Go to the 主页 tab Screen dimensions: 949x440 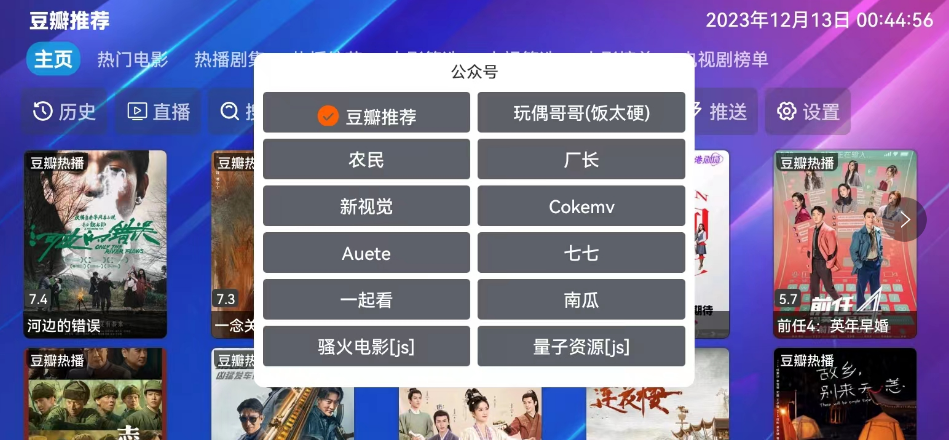tap(53, 59)
